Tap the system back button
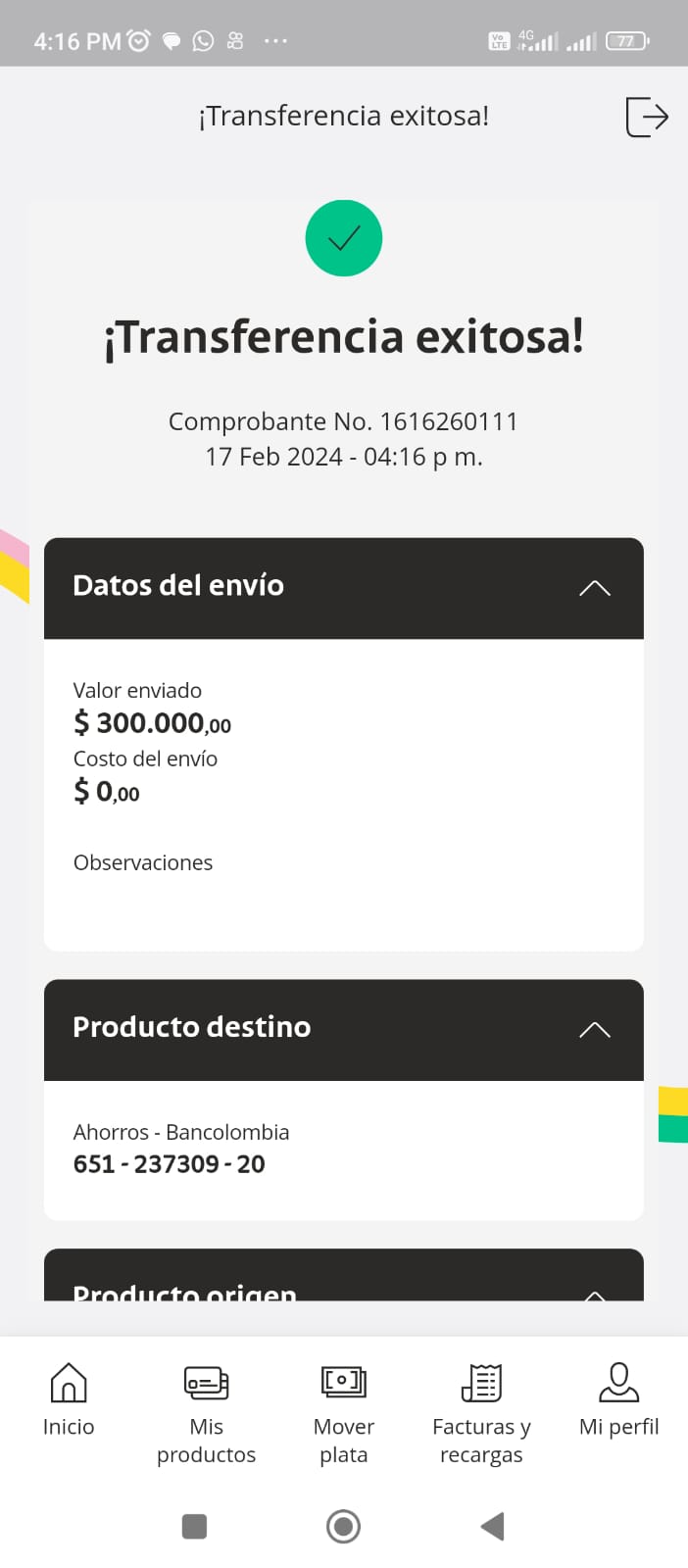This screenshot has width=688, height=1568. pos(493,1526)
